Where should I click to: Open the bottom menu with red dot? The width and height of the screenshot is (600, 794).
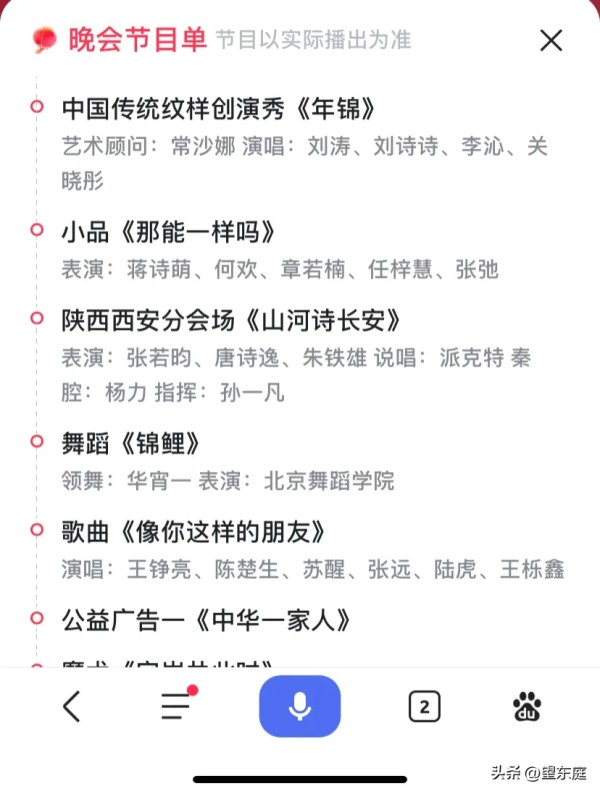coord(176,706)
